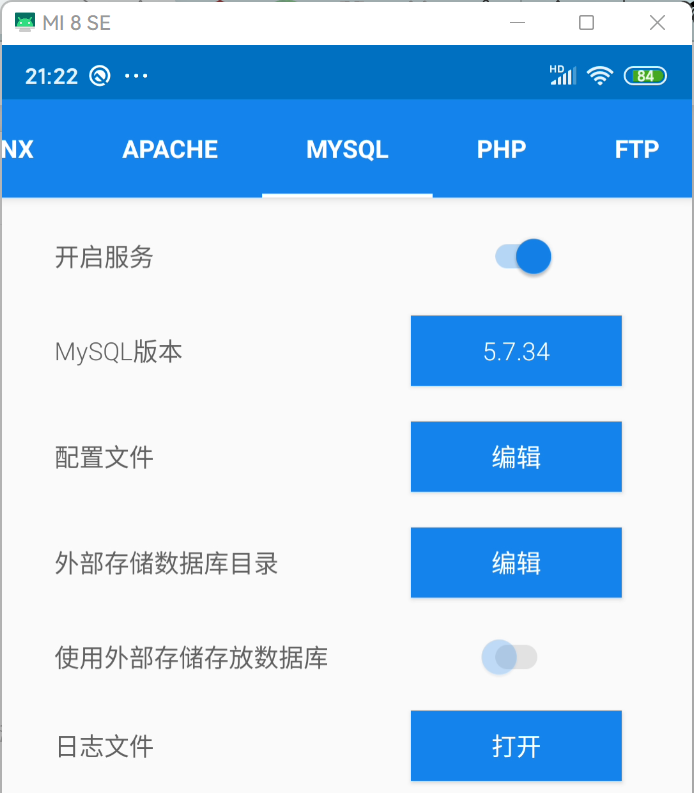
Task: Choose MySQL version 5.7.34 button
Action: point(516,351)
